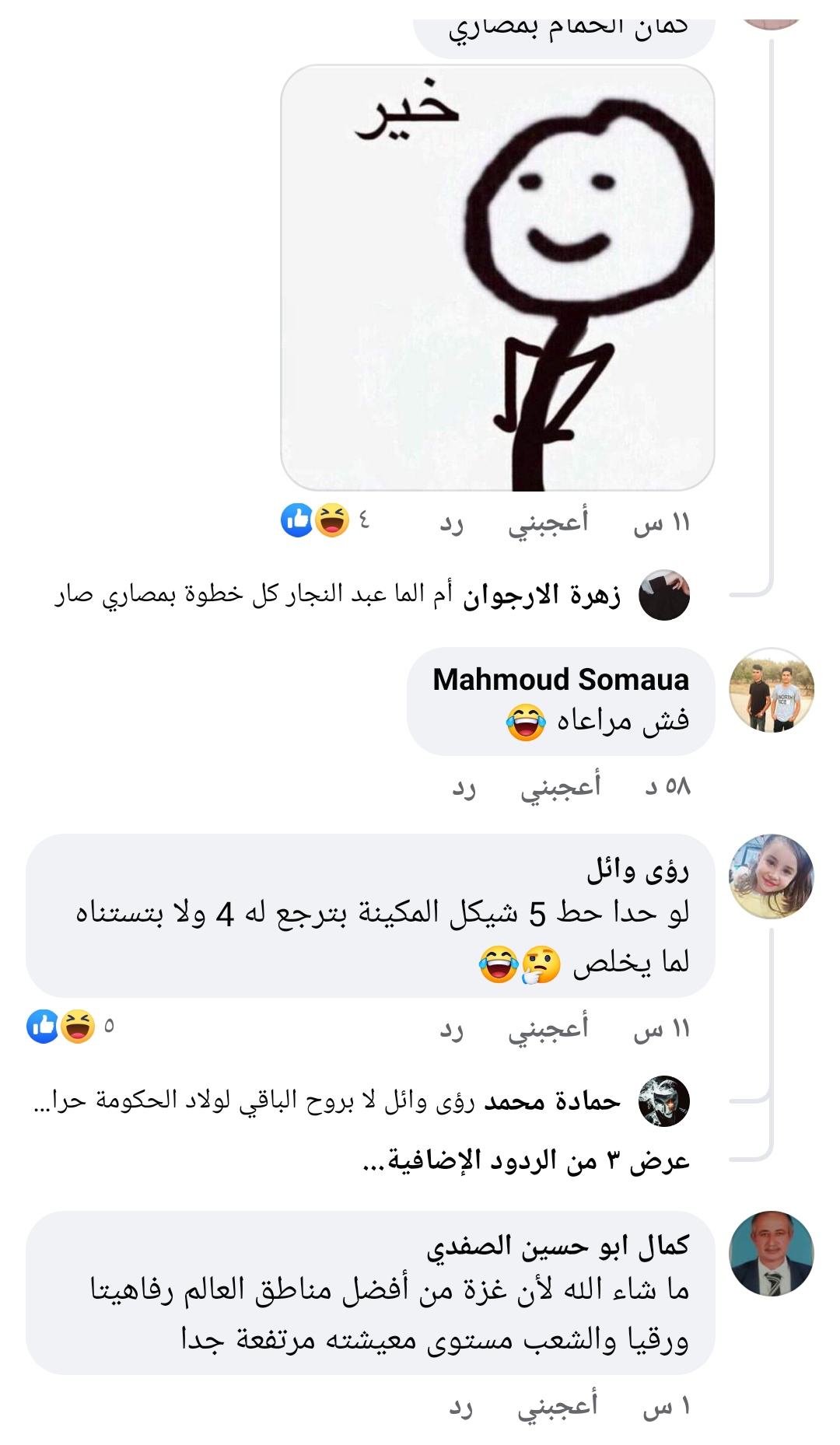Like the comment with the خير meme image
Viewport: 840px width, 1445px height.
click(548, 523)
